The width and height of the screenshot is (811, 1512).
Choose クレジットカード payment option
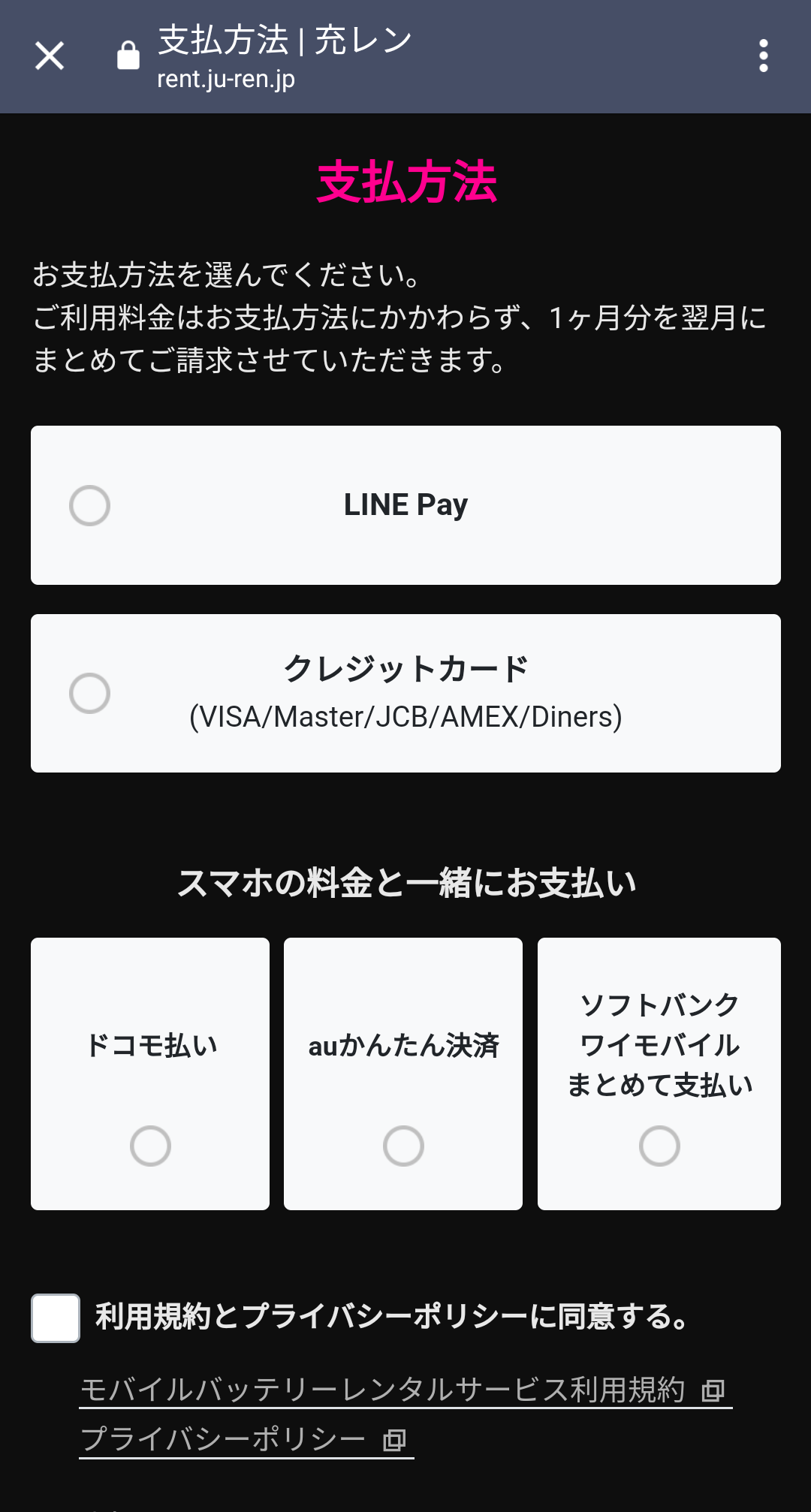[89, 693]
